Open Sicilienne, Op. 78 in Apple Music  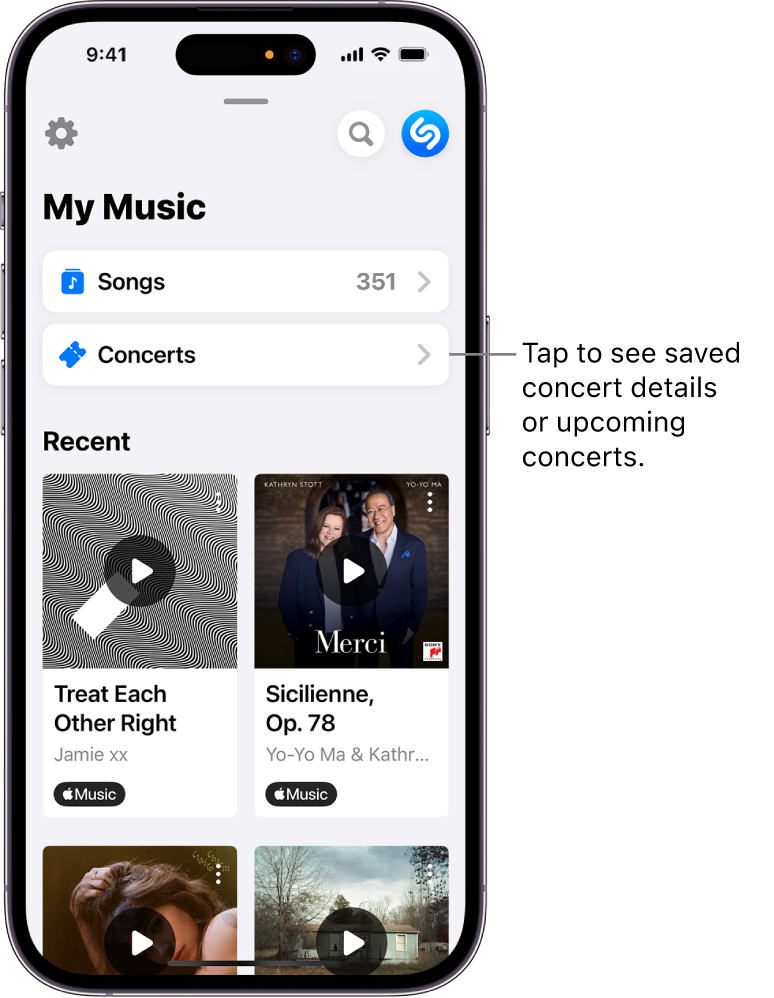301,794
